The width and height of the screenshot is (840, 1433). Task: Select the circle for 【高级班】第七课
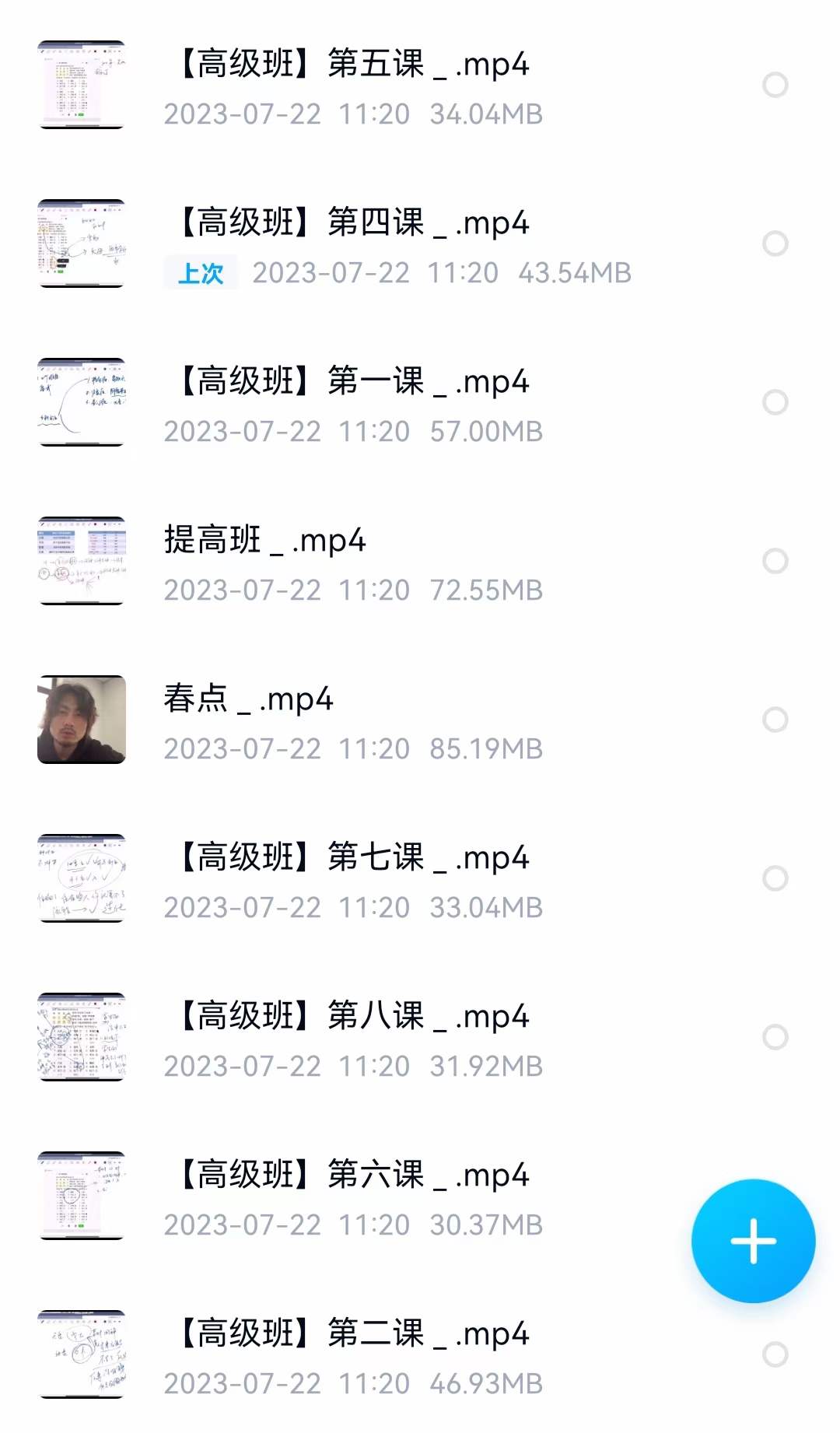pos(775,878)
